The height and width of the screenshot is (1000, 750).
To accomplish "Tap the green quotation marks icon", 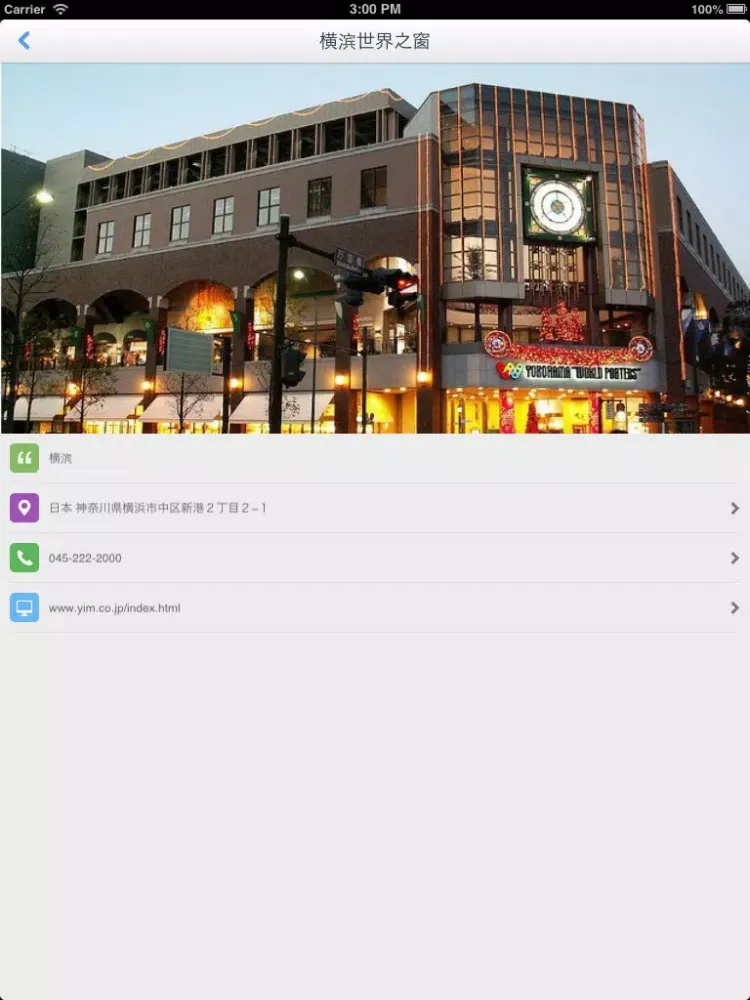I will [23, 458].
